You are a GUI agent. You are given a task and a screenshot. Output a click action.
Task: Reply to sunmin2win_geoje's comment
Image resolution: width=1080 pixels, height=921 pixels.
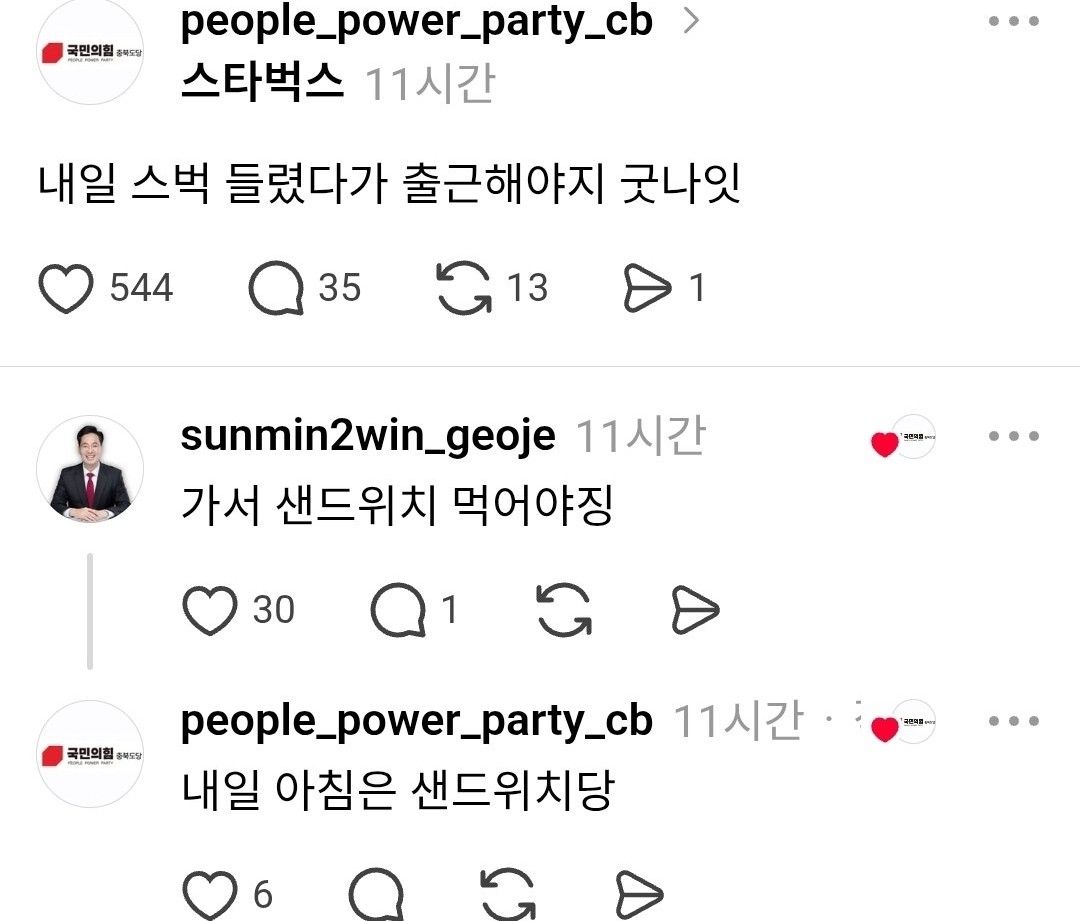[x=397, y=610]
